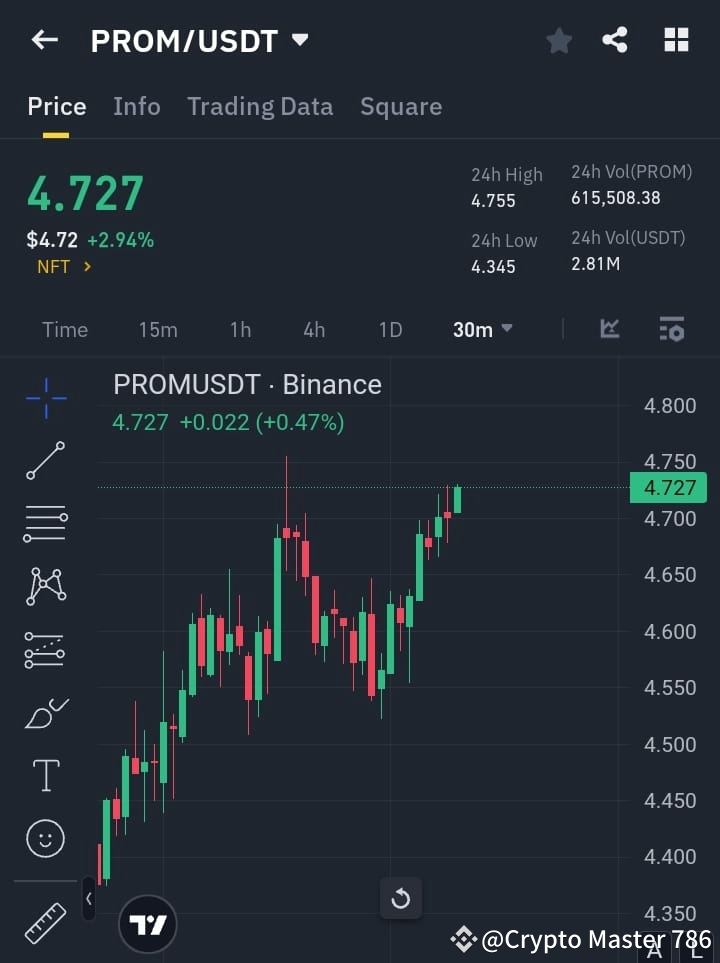This screenshot has height=963, width=720.
Task: Share this chart via the share icon
Action: click(615, 41)
